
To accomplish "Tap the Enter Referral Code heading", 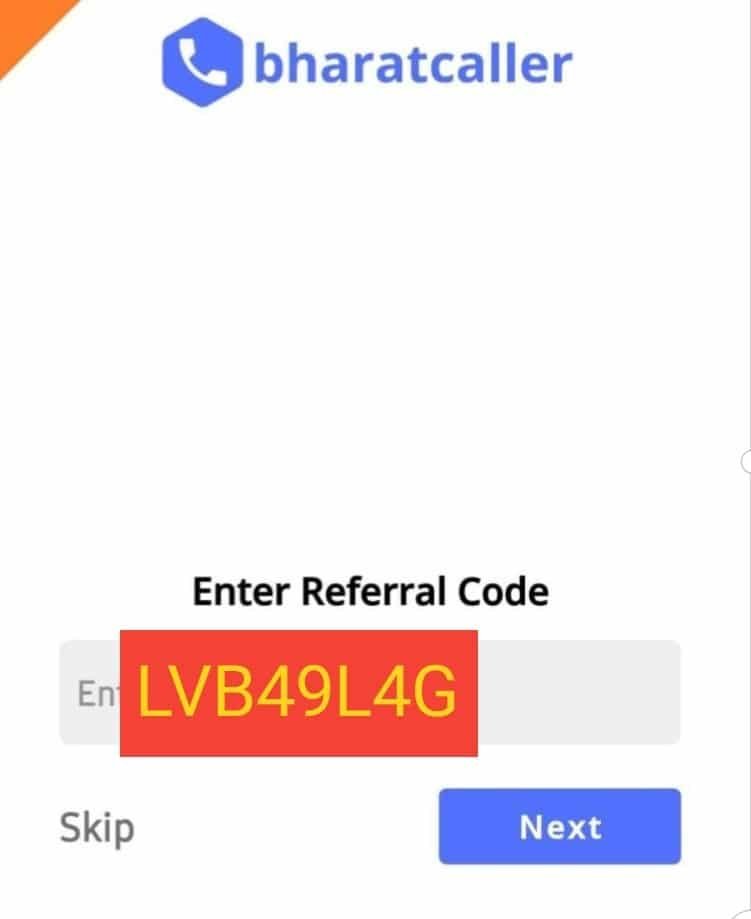I will click(371, 590).
